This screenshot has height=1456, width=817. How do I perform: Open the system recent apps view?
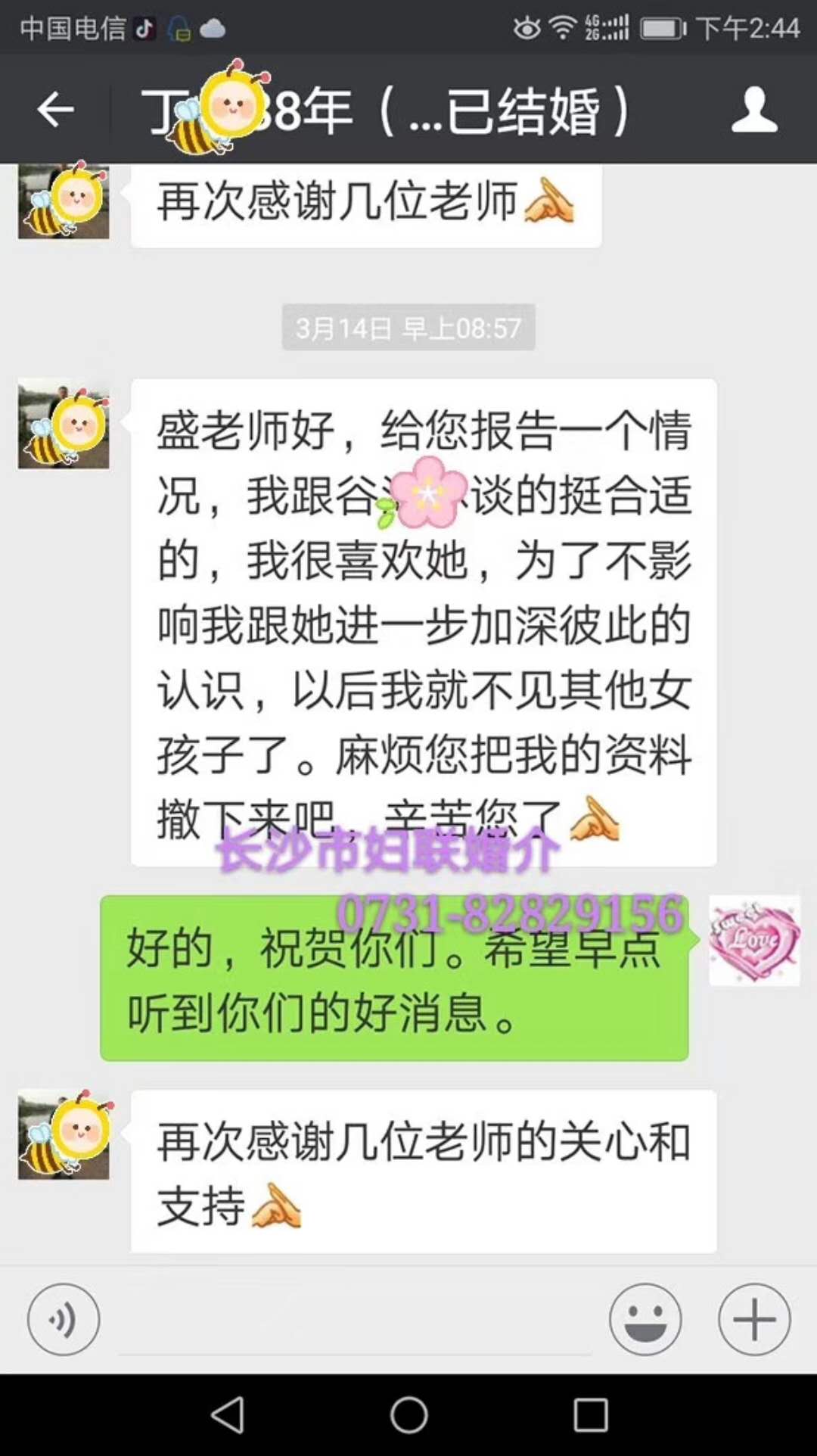pyautogui.click(x=591, y=1414)
